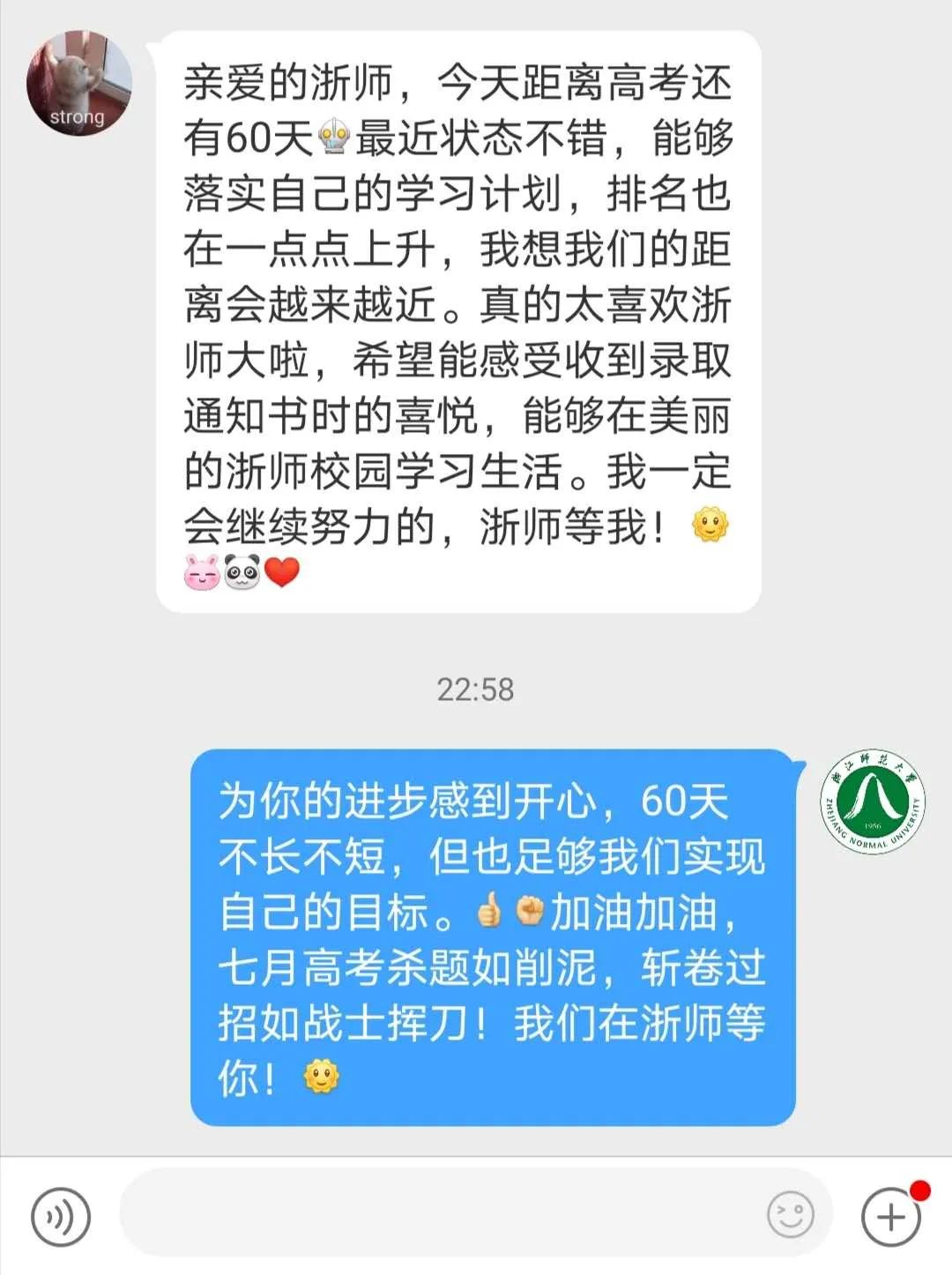Open the emoji picker

click(790, 1217)
